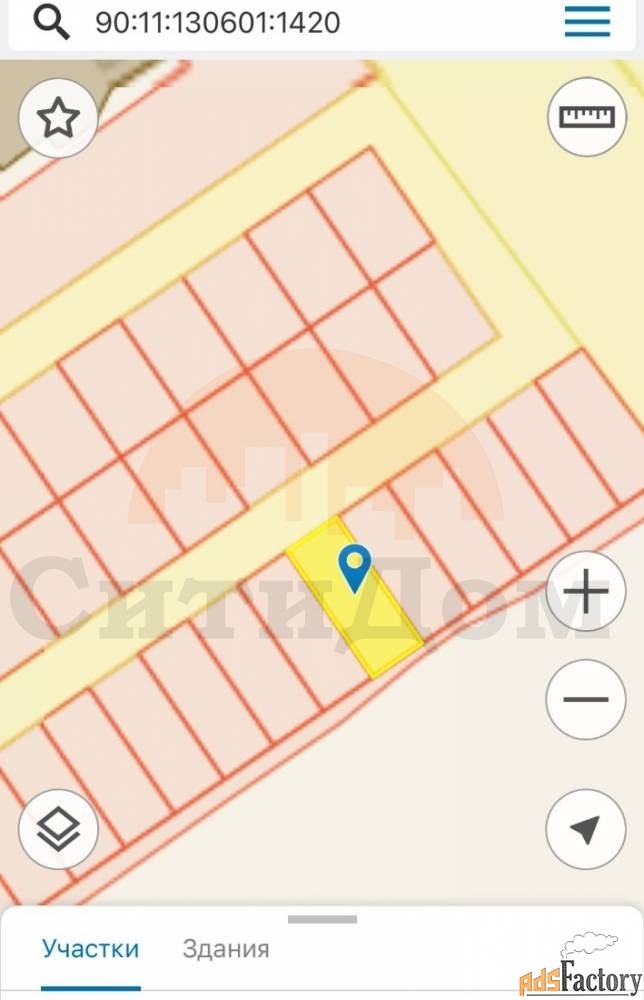The height and width of the screenshot is (1000, 644).
Task: Center the map on my location
Action: 585,829
